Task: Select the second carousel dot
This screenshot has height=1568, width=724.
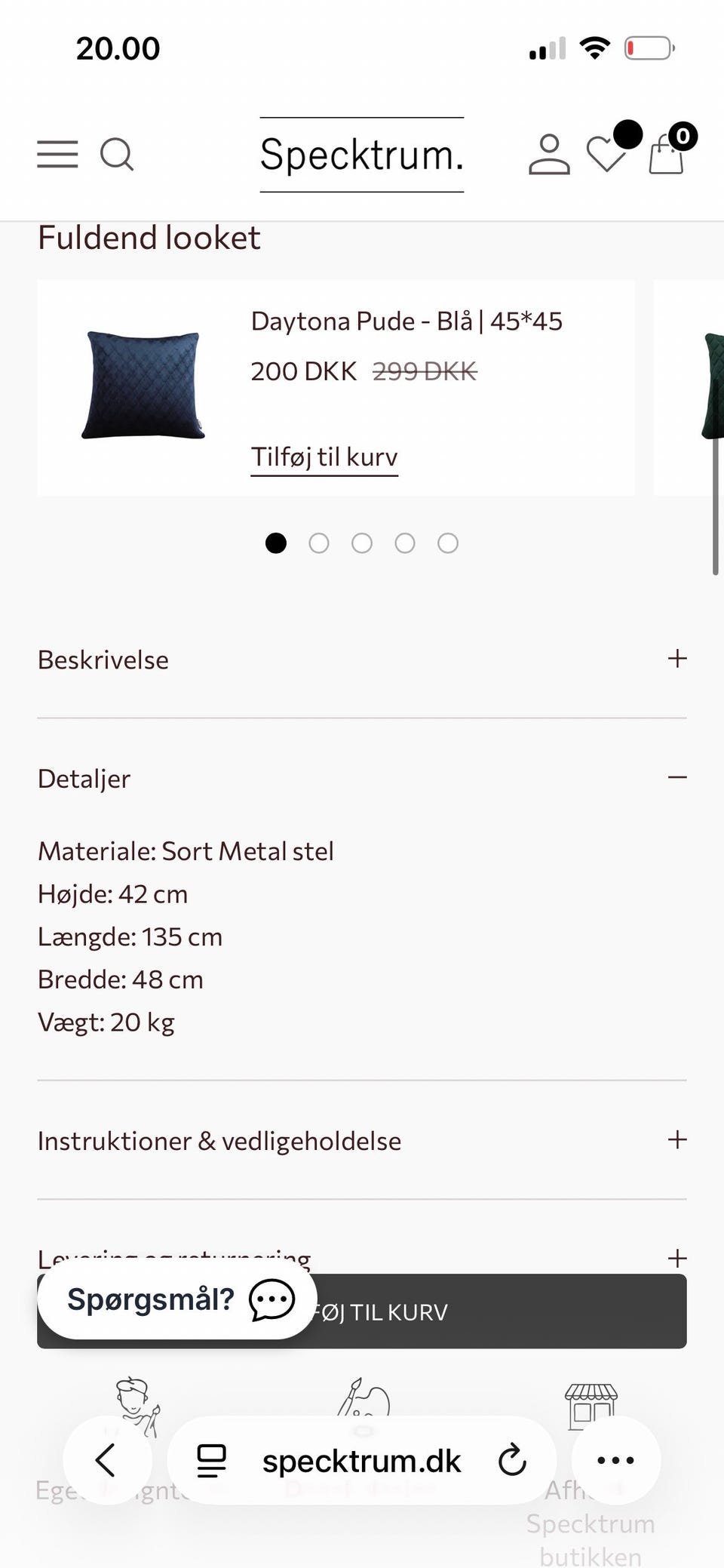Action: pos(319,543)
